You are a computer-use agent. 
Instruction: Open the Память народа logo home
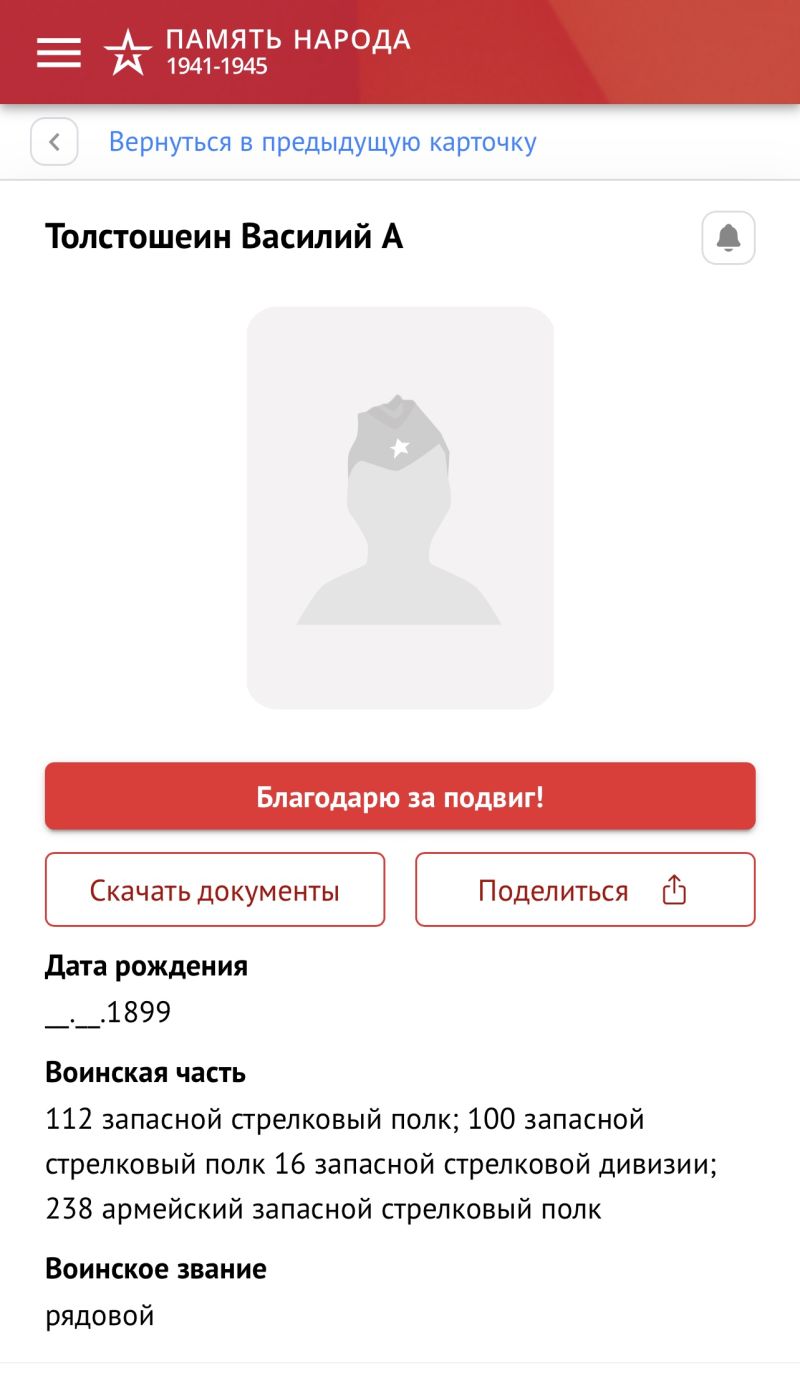point(258,52)
